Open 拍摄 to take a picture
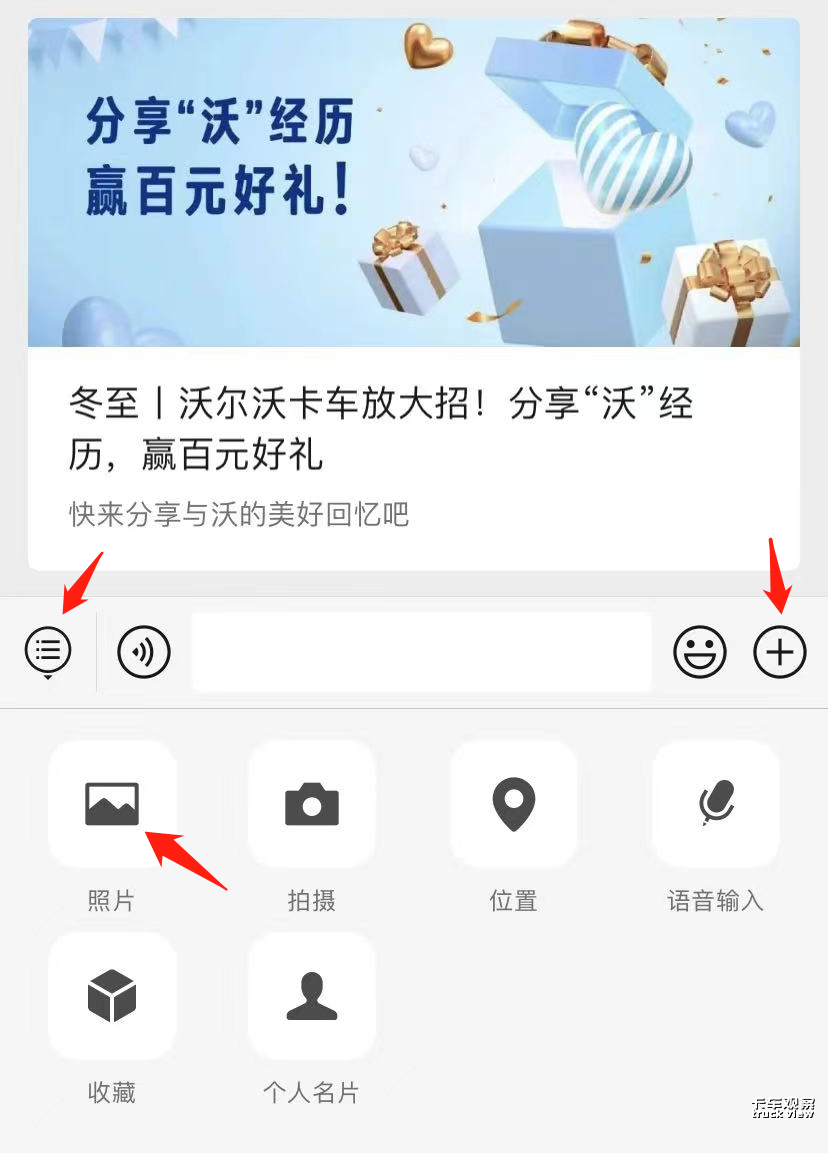Screen dimensions: 828x1153 tap(312, 804)
